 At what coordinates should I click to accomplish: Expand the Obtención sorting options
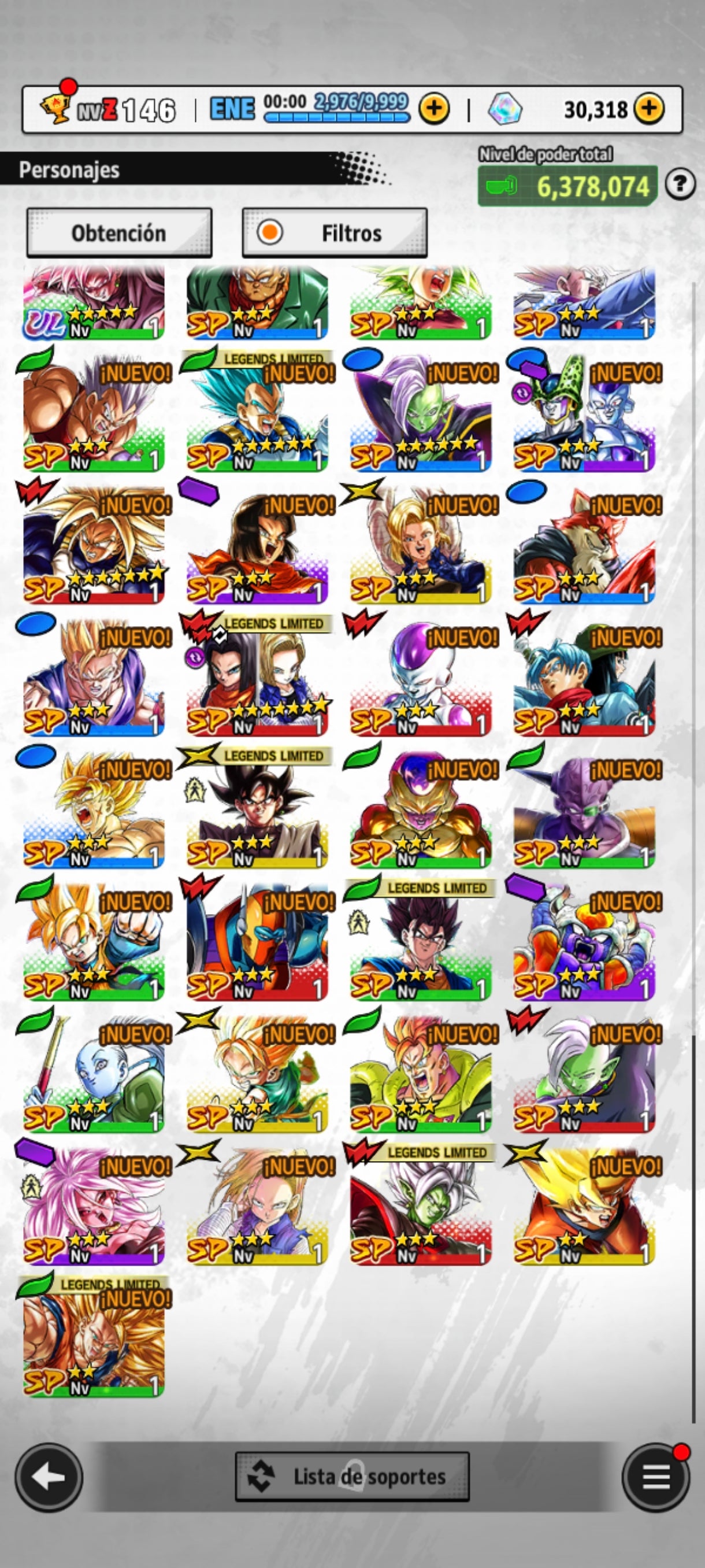119,232
